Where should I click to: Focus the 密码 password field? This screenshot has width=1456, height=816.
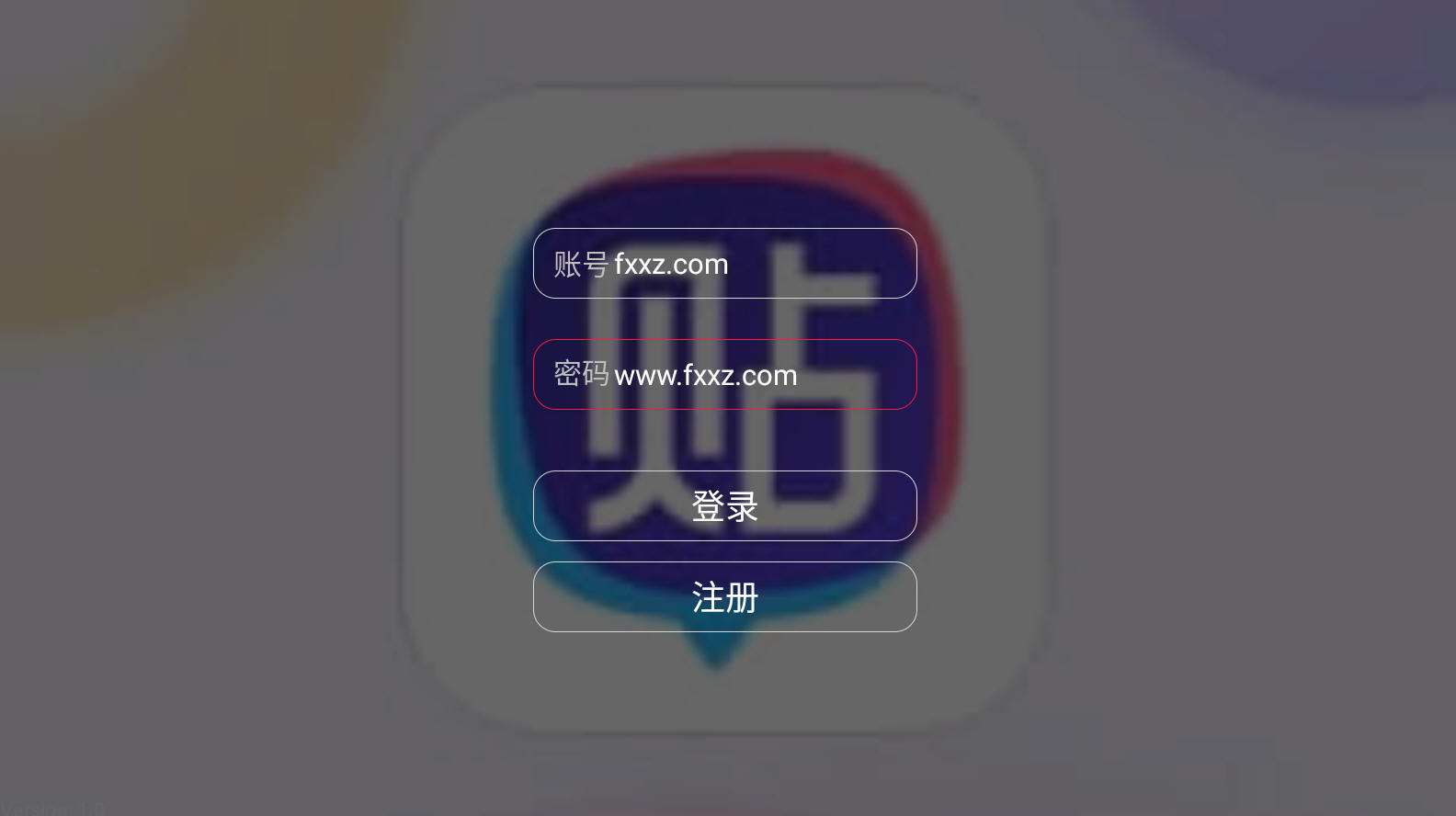tap(724, 375)
